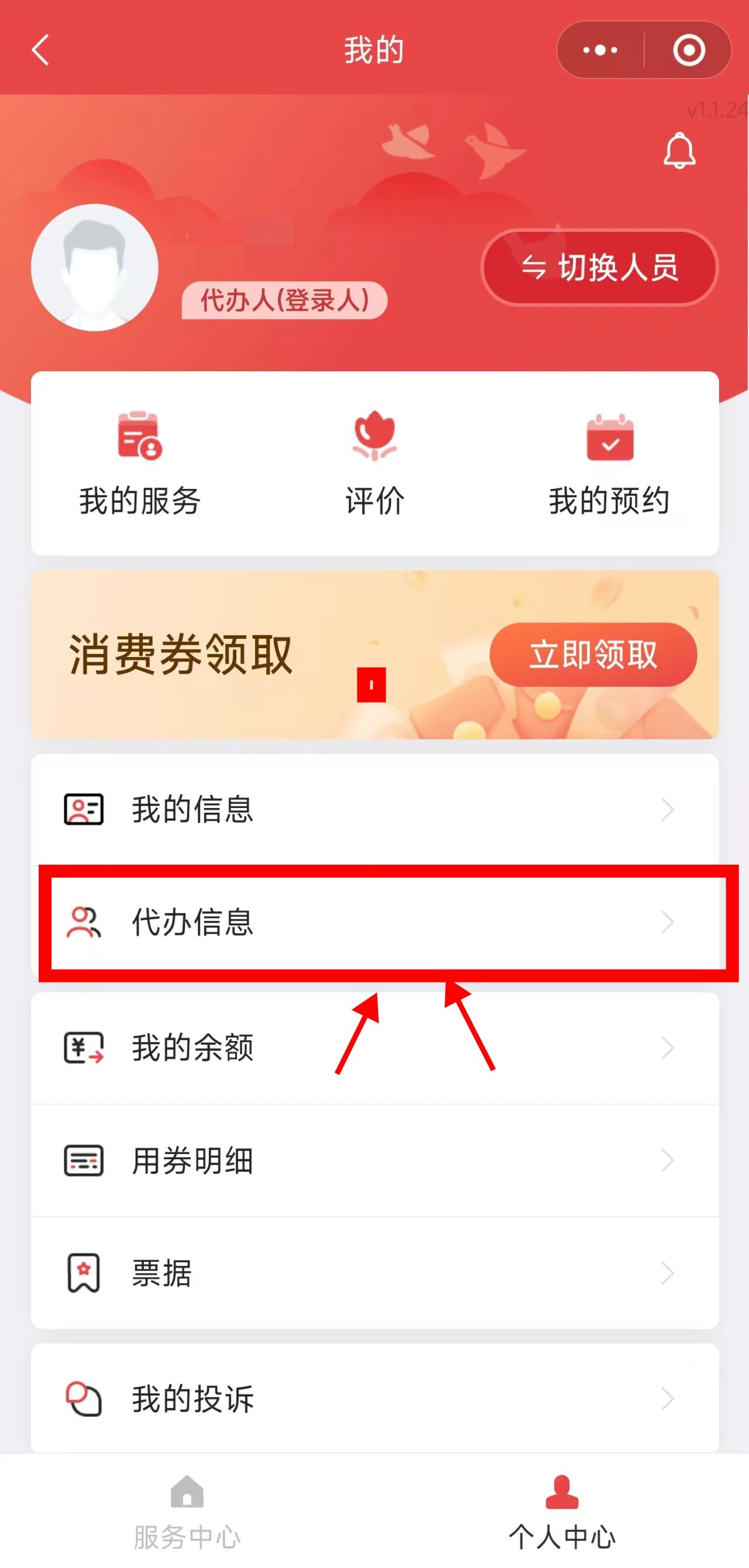Open the three-dots capsule menu
Viewport: 749px width, 1568px height.
pos(597,50)
